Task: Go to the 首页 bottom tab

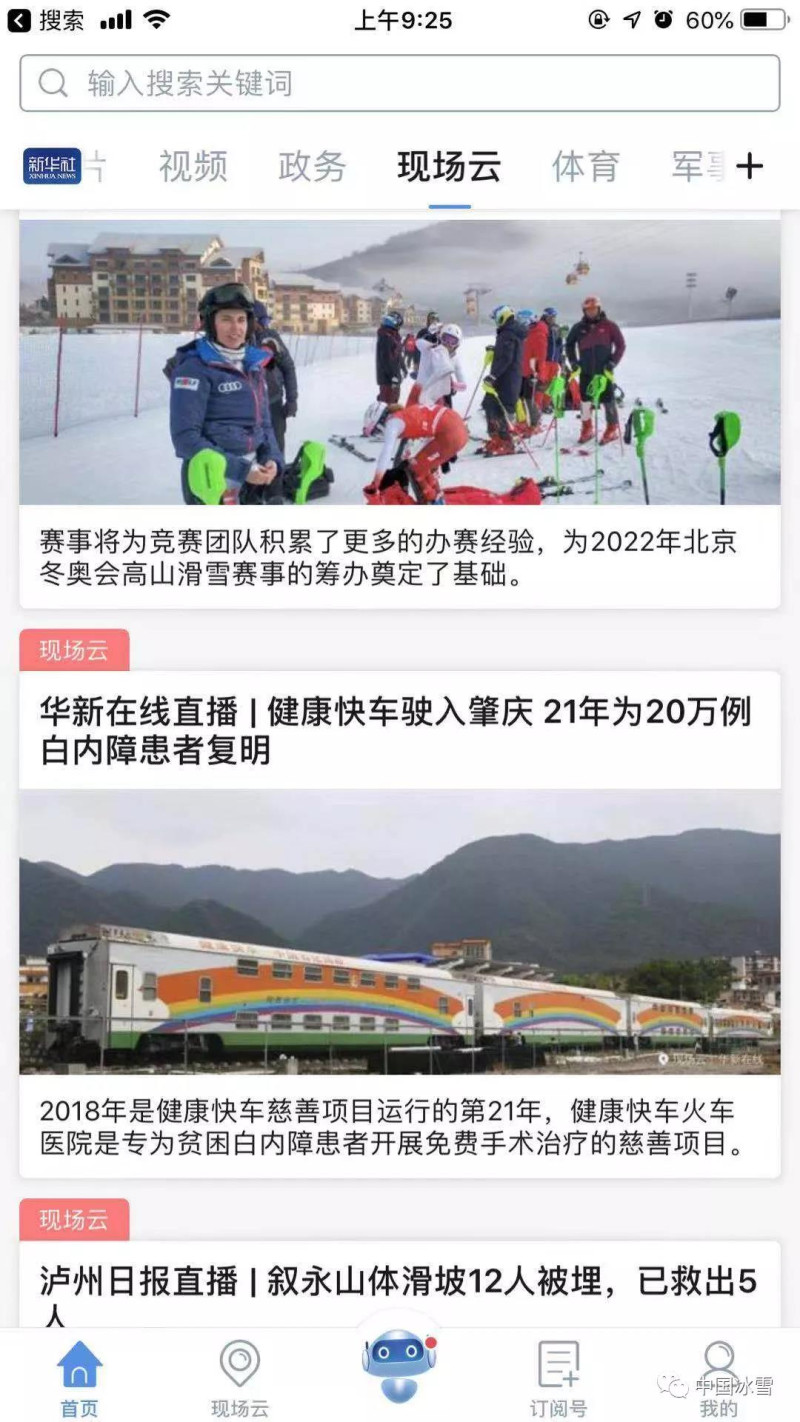Action: [x=80, y=1378]
